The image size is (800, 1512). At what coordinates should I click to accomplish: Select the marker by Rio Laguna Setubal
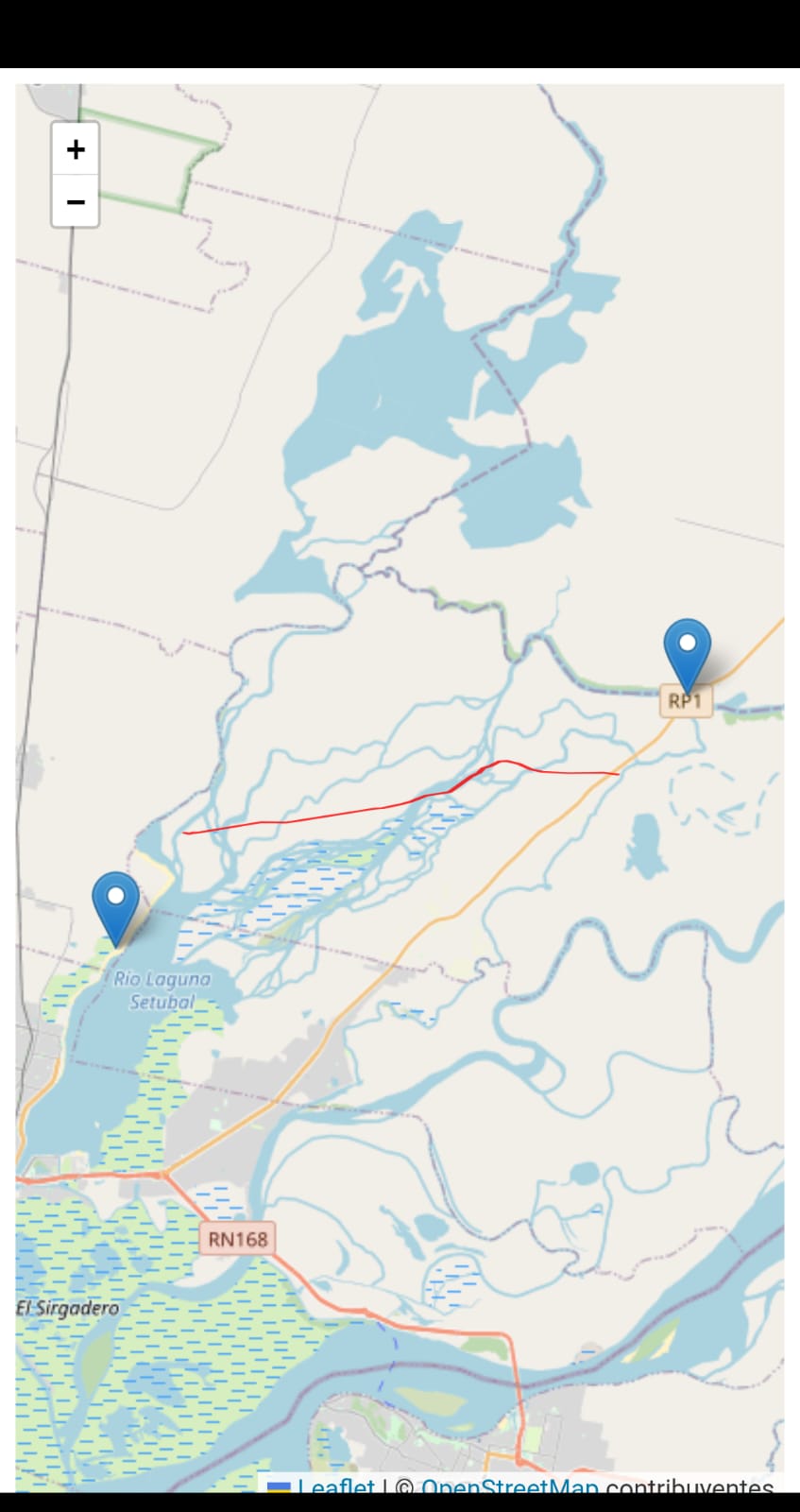coord(115,902)
